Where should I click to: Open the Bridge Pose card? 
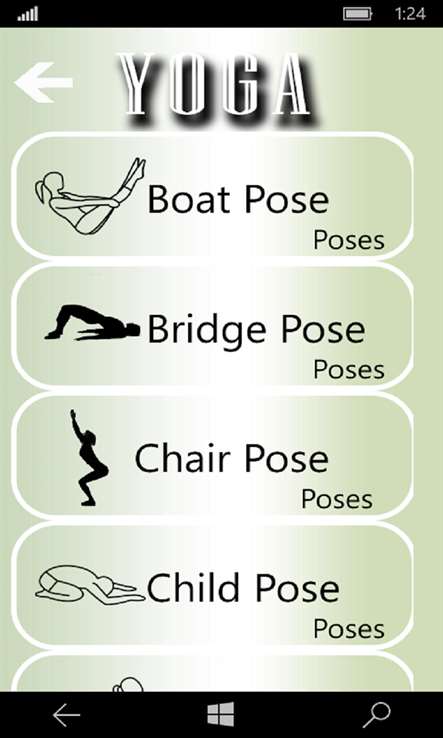[x=212, y=326]
